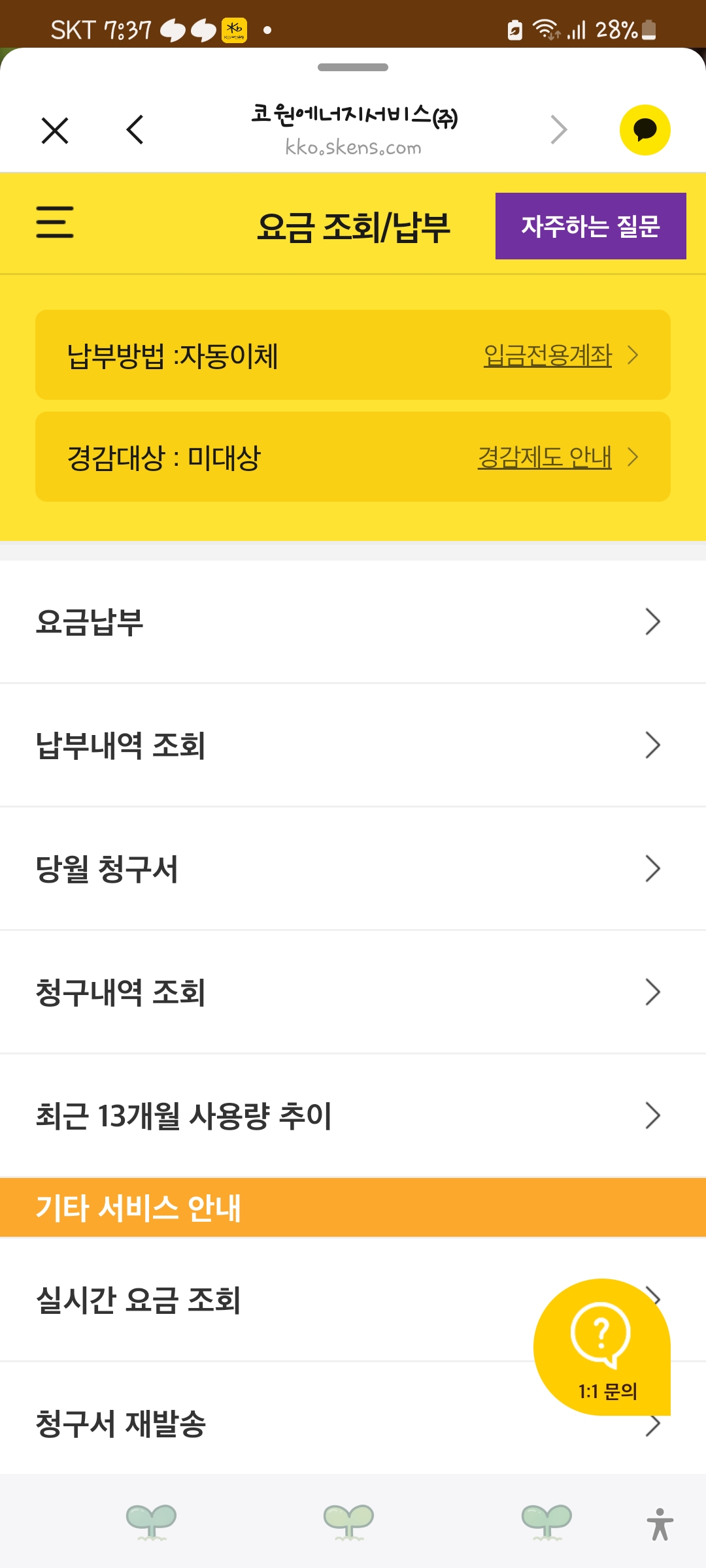Image resolution: width=706 pixels, height=1568 pixels.
Task: Close the in-app browser with the X
Action: click(x=55, y=130)
